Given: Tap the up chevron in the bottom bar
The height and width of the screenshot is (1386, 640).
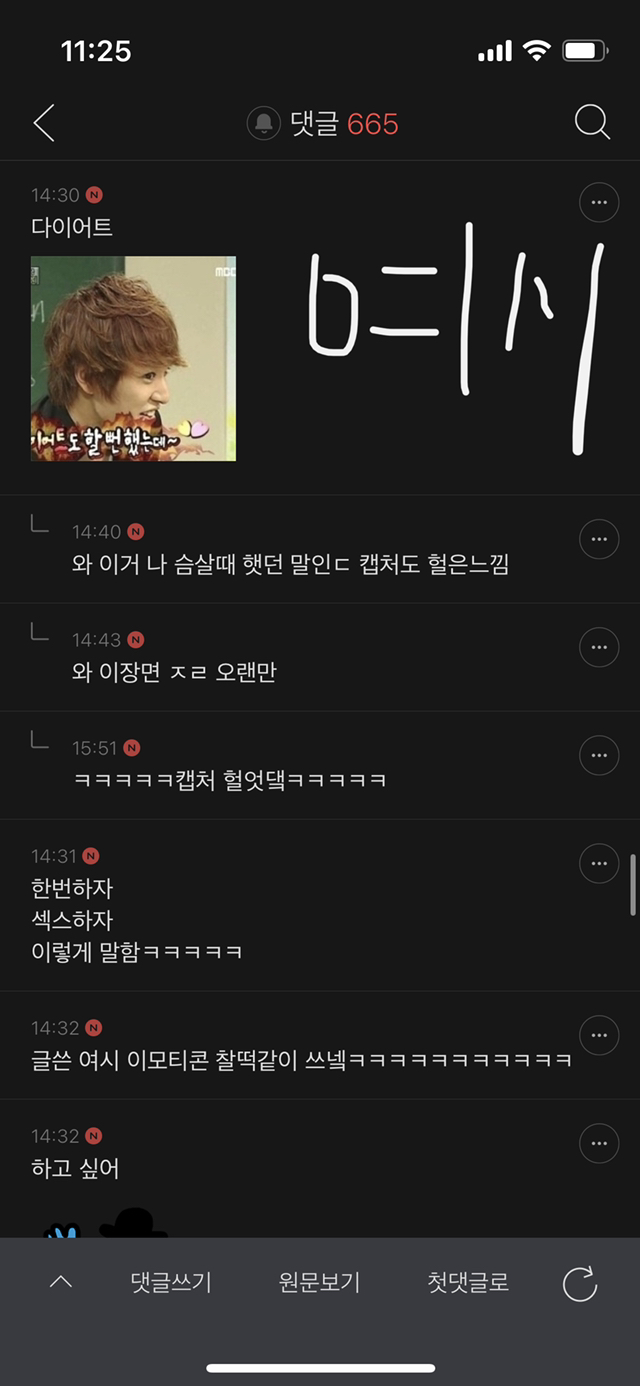Looking at the screenshot, I should (x=60, y=1282).
